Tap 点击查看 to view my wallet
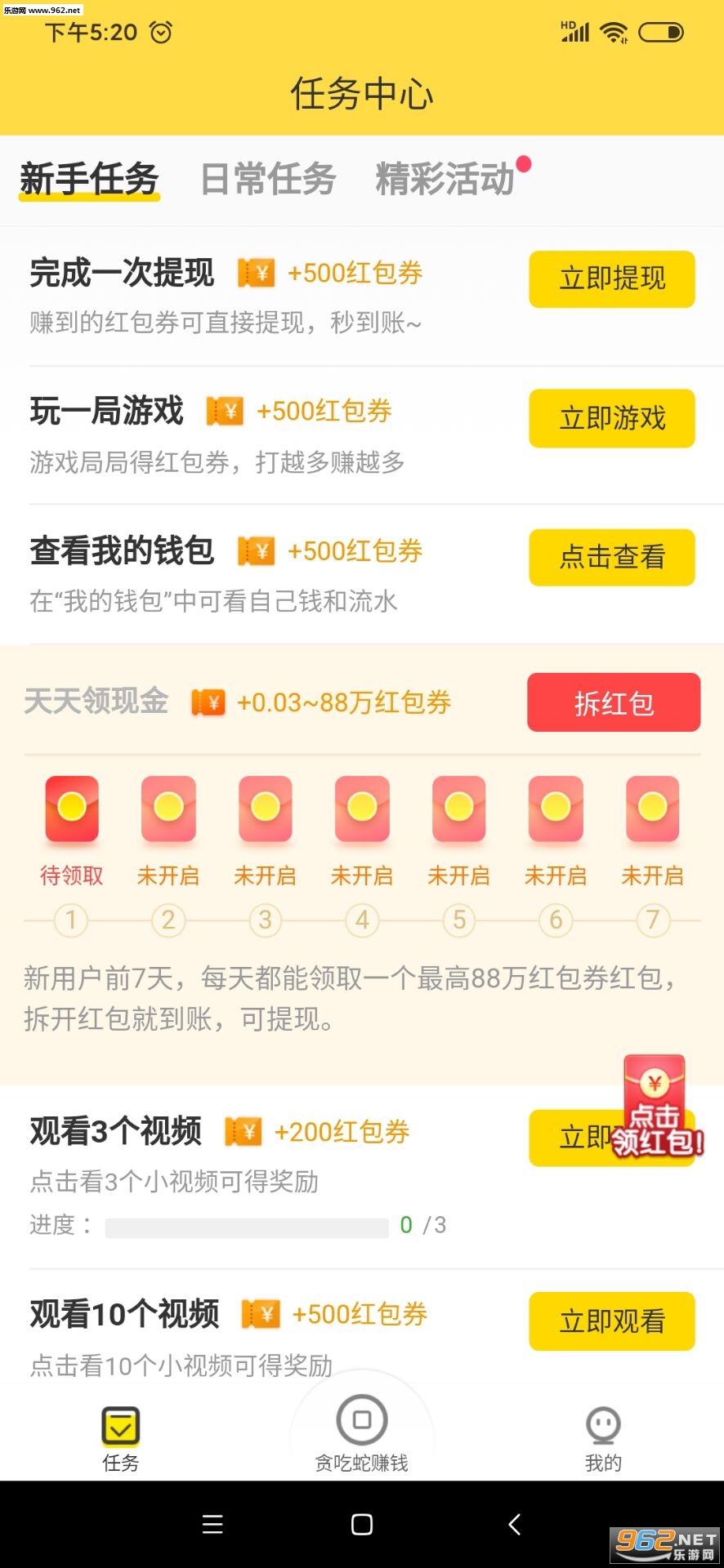724x1568 pixels. [612, 557]
